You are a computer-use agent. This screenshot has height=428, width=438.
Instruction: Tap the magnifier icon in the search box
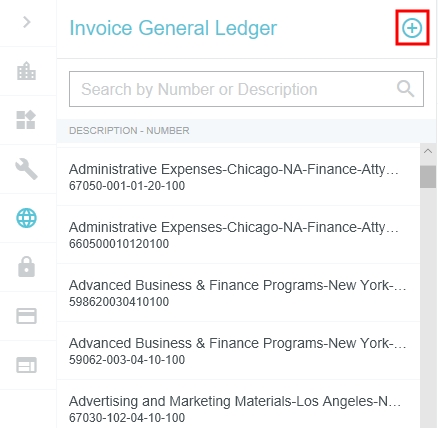405,89
